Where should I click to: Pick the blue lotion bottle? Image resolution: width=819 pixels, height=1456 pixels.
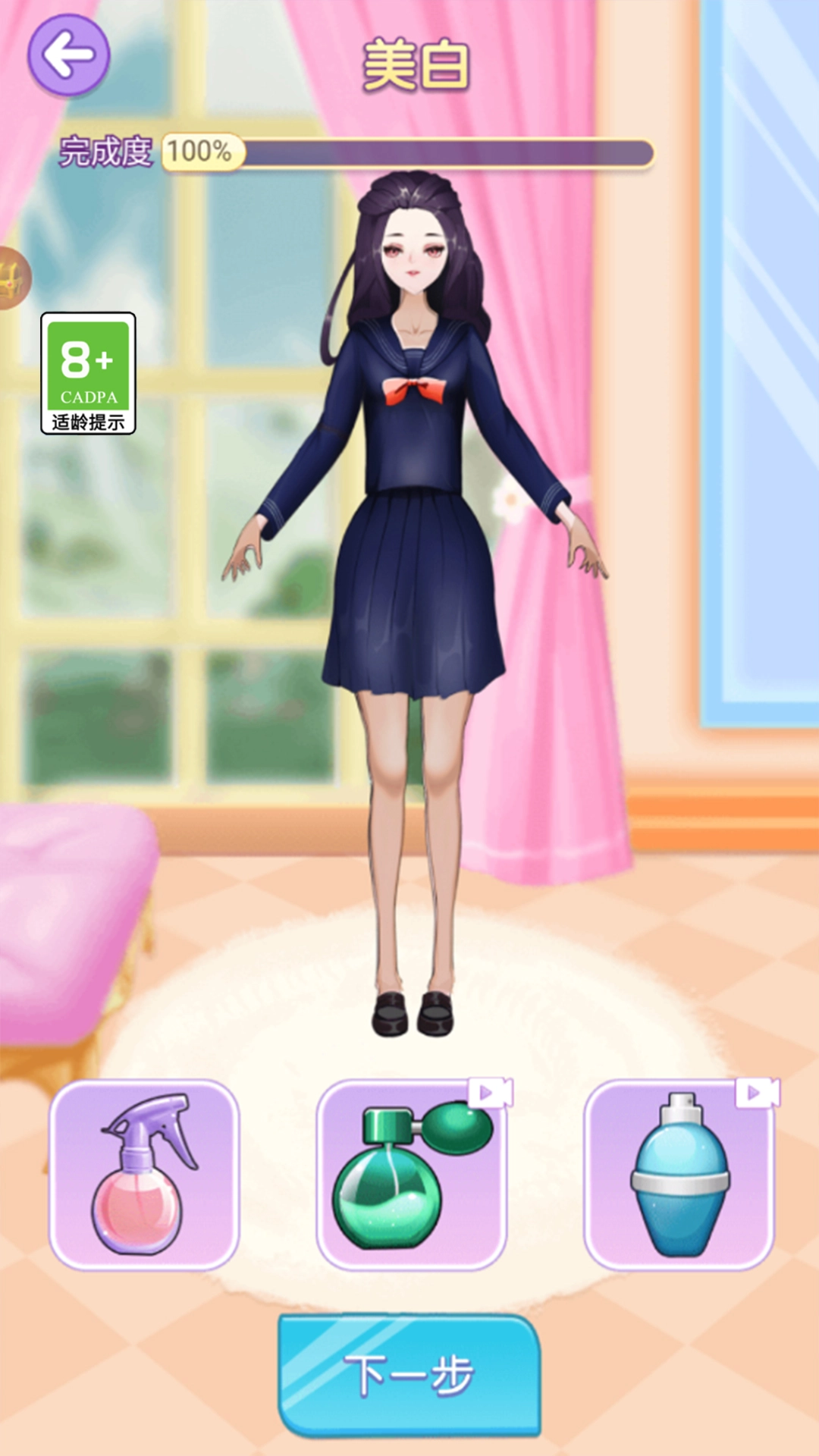coord(679,1175)
